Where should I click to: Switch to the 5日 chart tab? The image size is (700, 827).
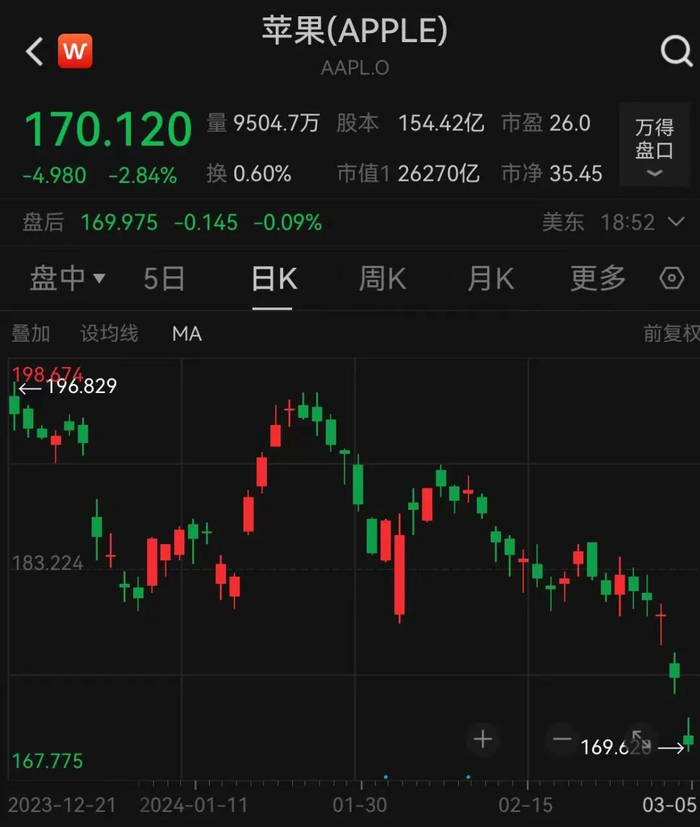click(x=164, y=278)
